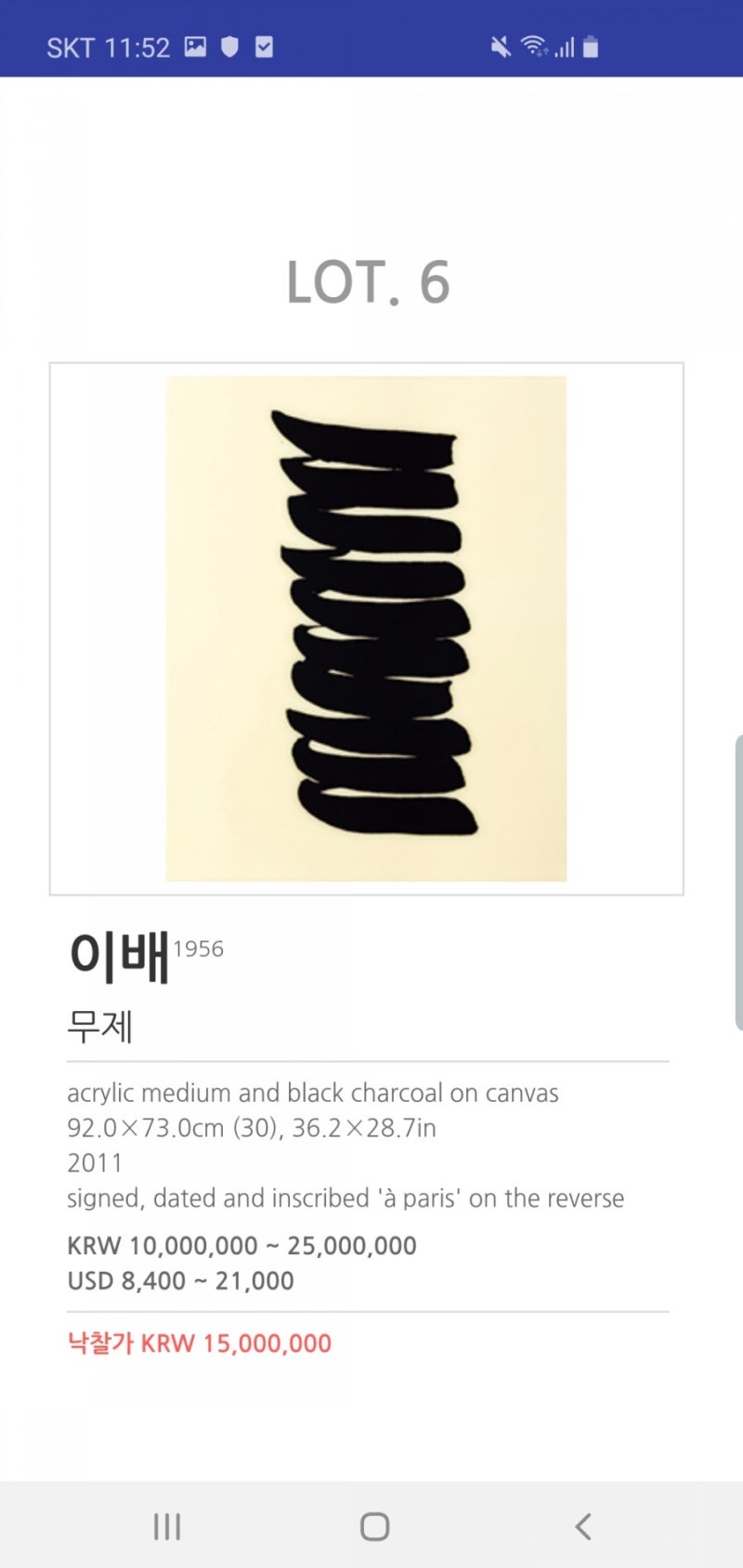Toggle the muted speaker icon
743x1568 pixels.
click(499, 47)
